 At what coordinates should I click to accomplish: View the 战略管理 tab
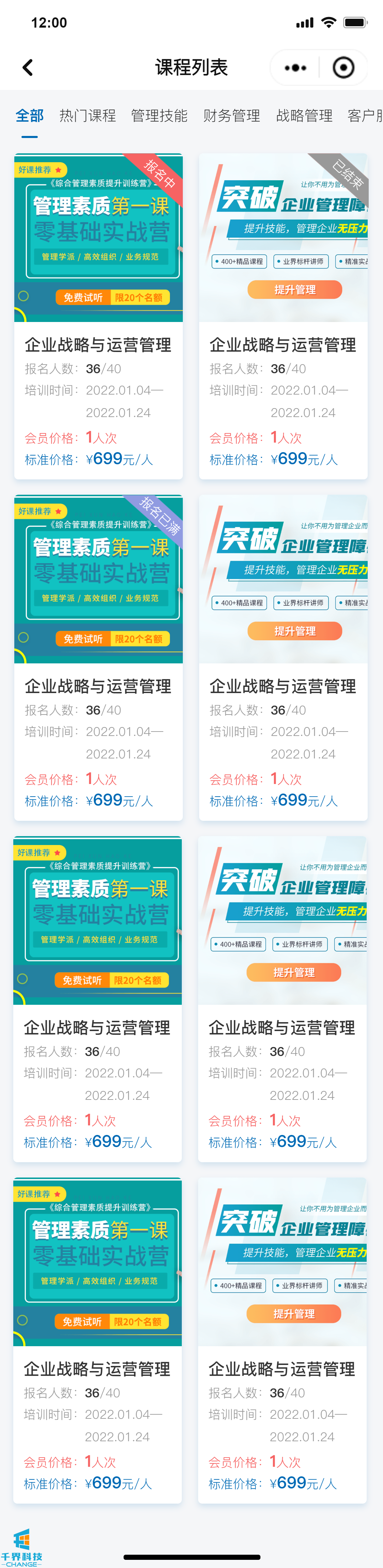304,116
